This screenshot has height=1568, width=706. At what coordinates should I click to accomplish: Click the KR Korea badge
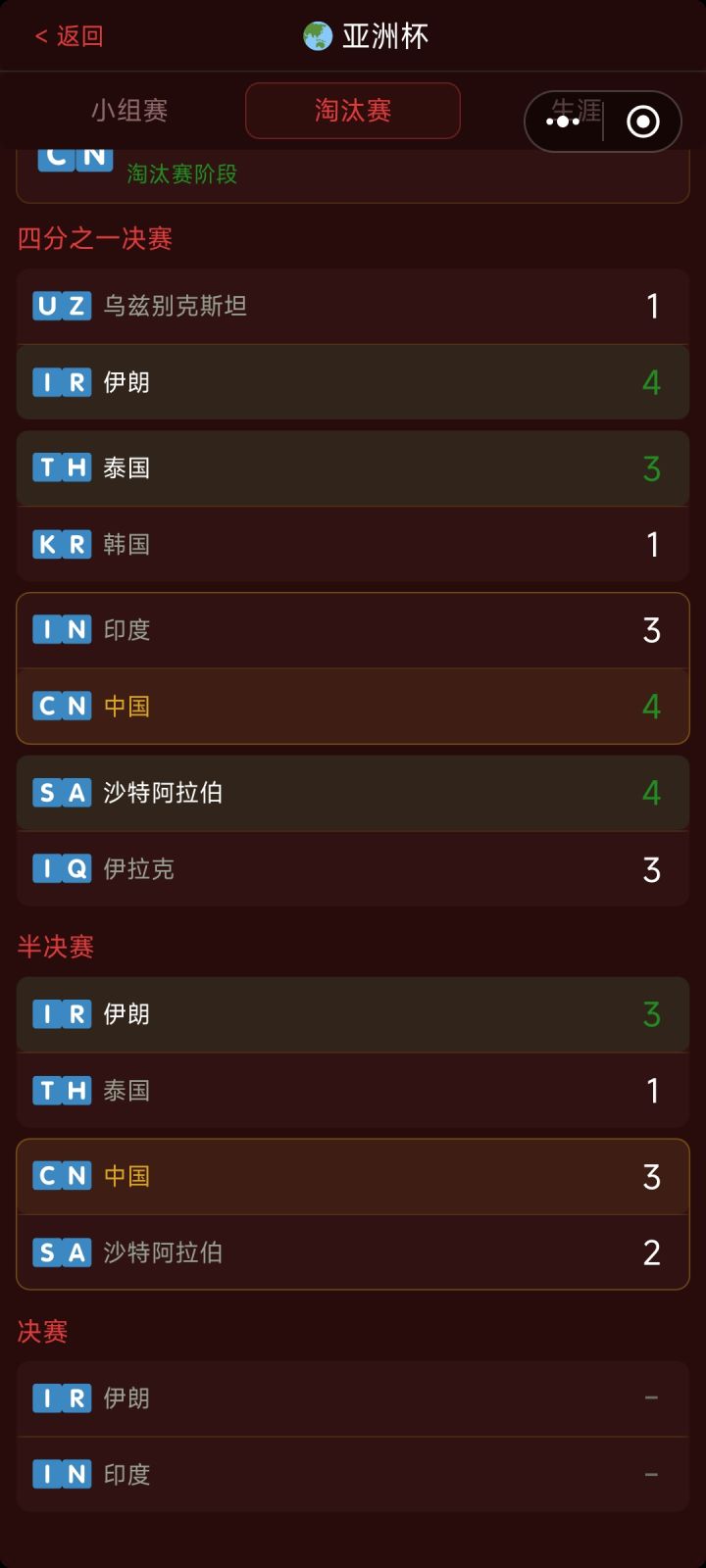62,545
